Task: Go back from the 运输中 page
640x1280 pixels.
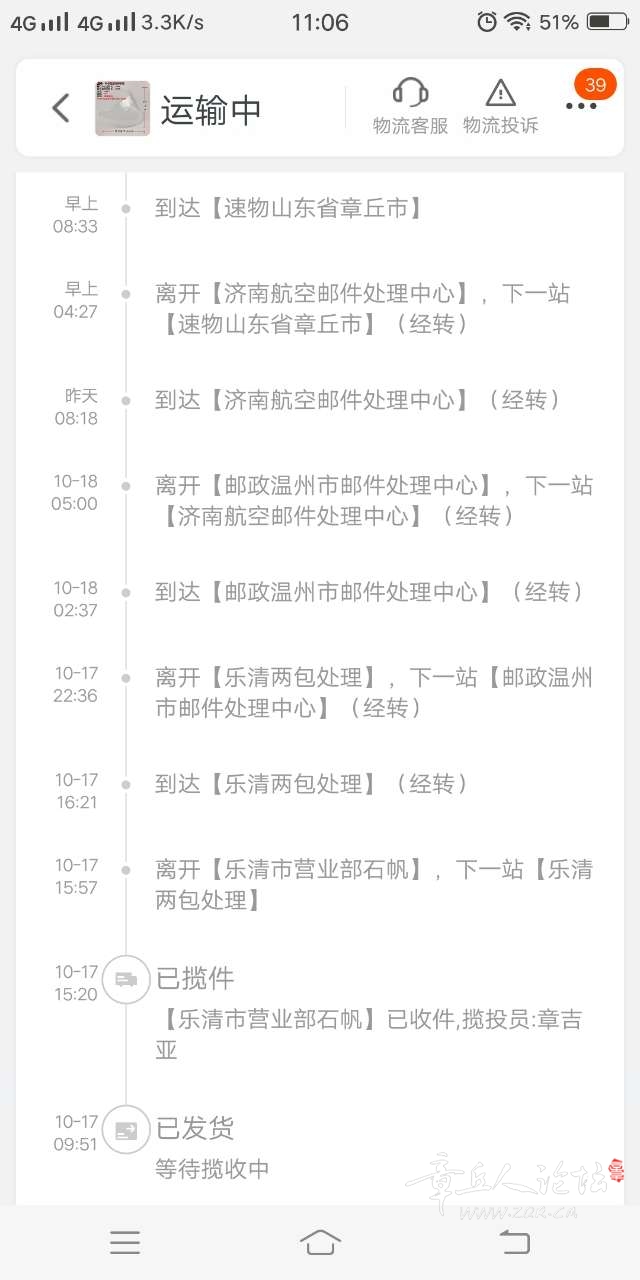Action: click(x=61, y=108)
